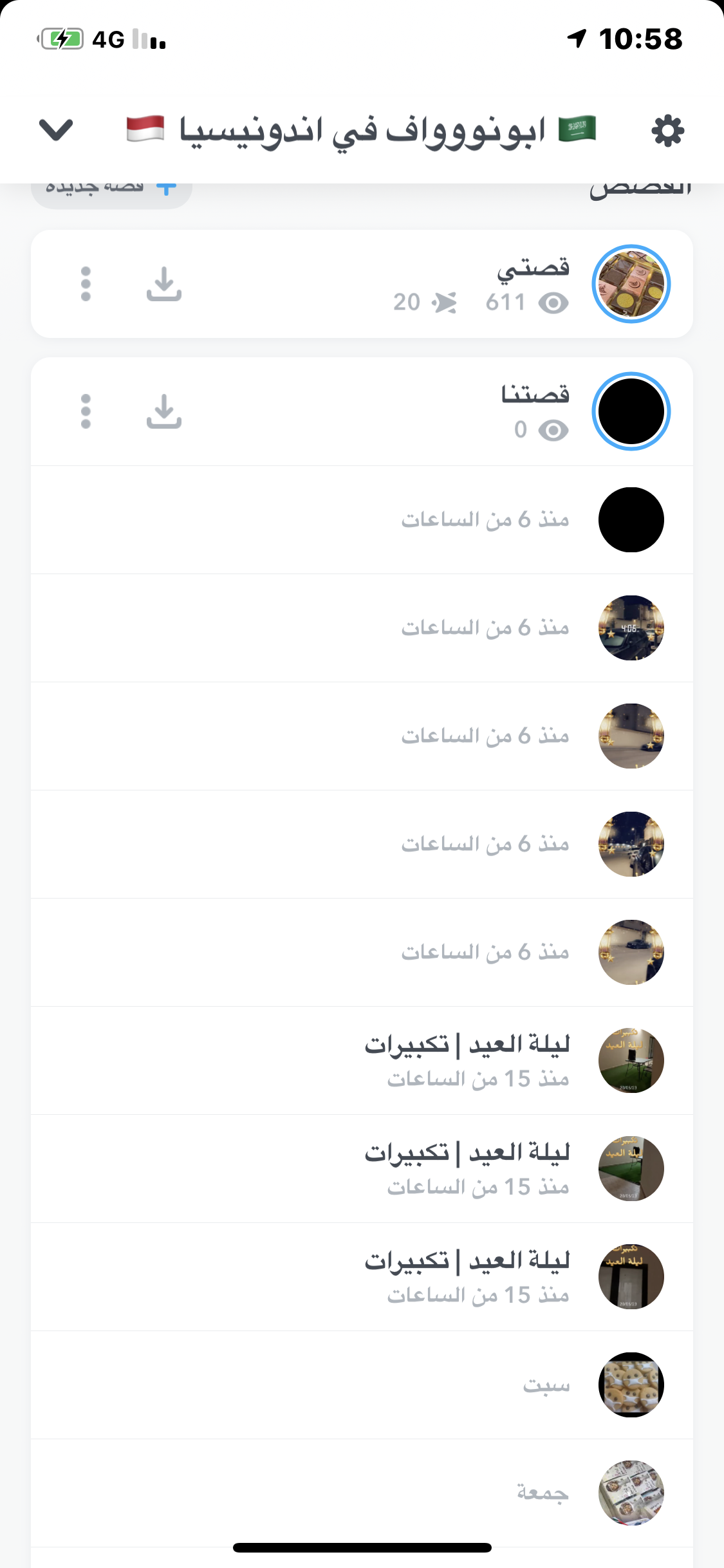Image resolution: width=724 pixels, height=1568 pixels.
Task: Open more options for قصتي story
Action: [86, 284]
